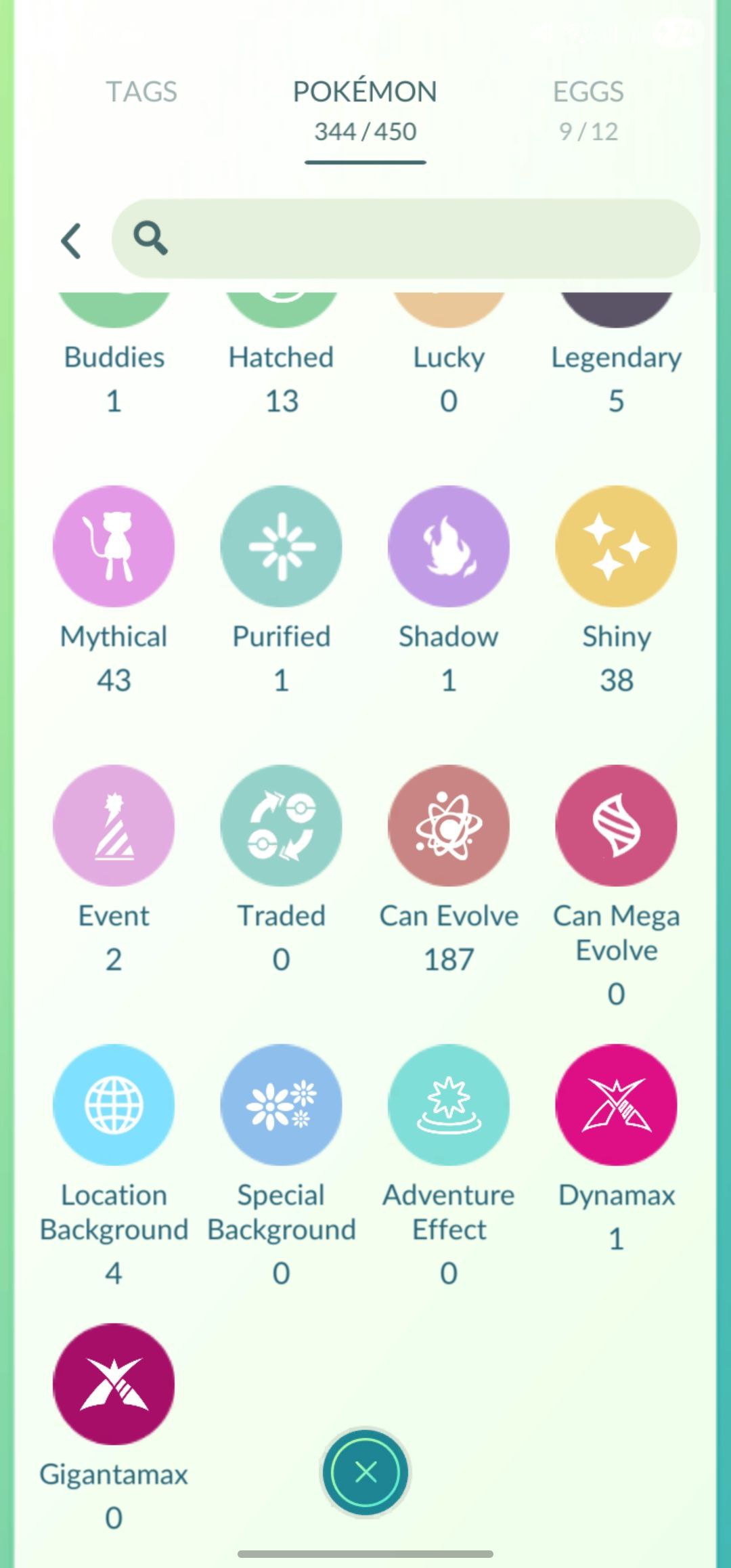This screenshot has height=1568, width=731.
Task: Select the Event filter
Action: pos(114,825)
